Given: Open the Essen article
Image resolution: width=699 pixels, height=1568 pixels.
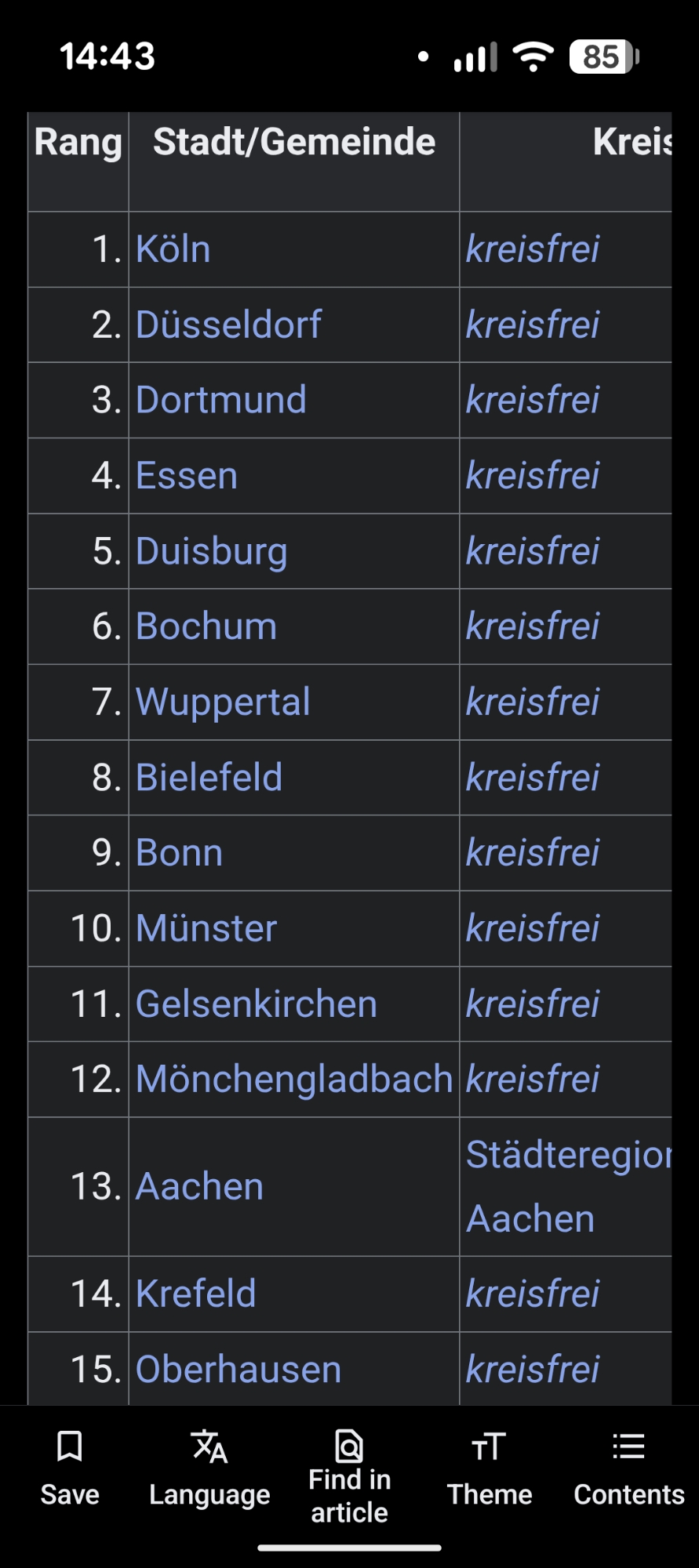Looking at the screenshot, I should pos(187,475).
